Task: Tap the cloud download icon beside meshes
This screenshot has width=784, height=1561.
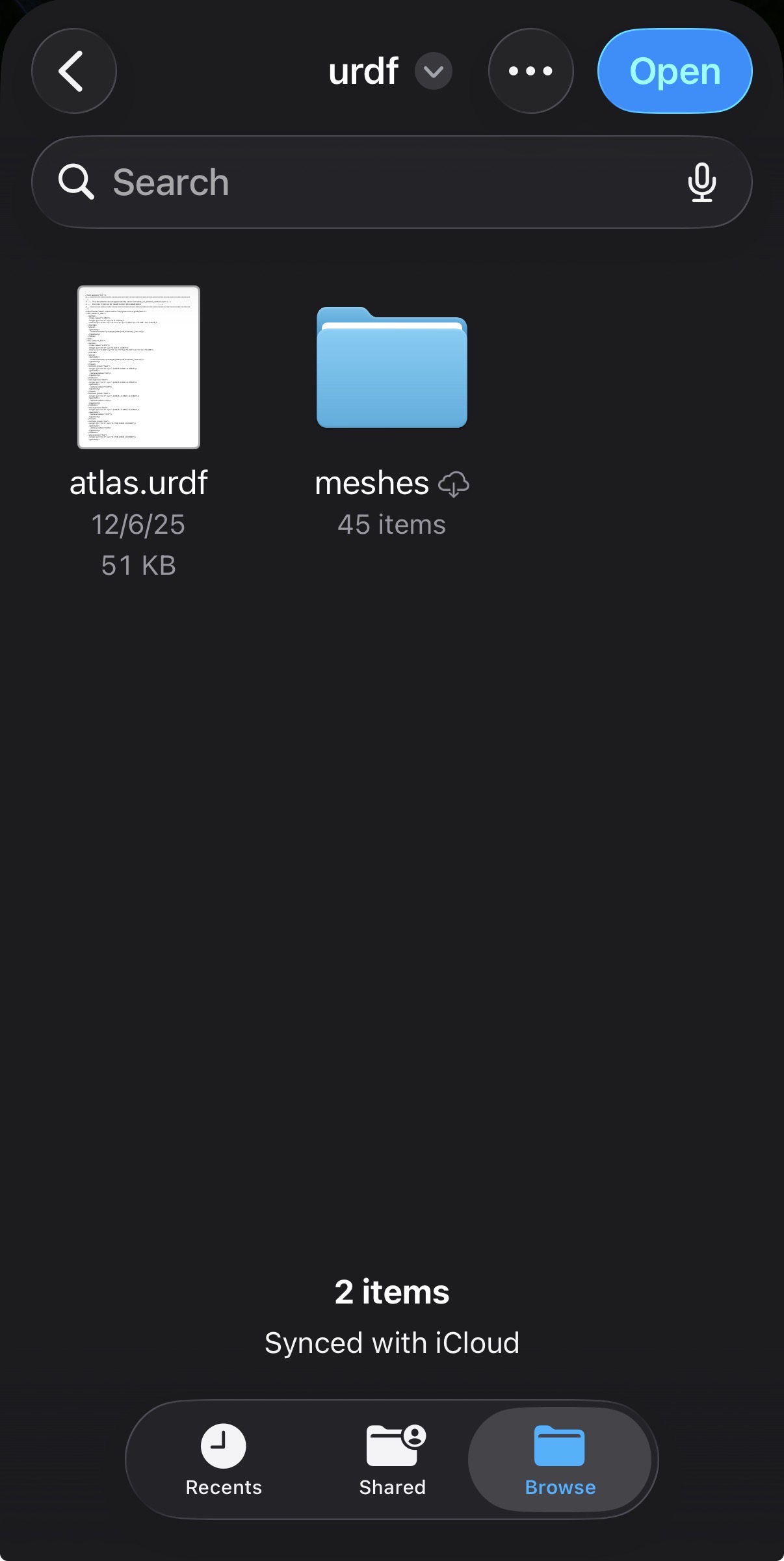Action: click(x=455, y=484)
